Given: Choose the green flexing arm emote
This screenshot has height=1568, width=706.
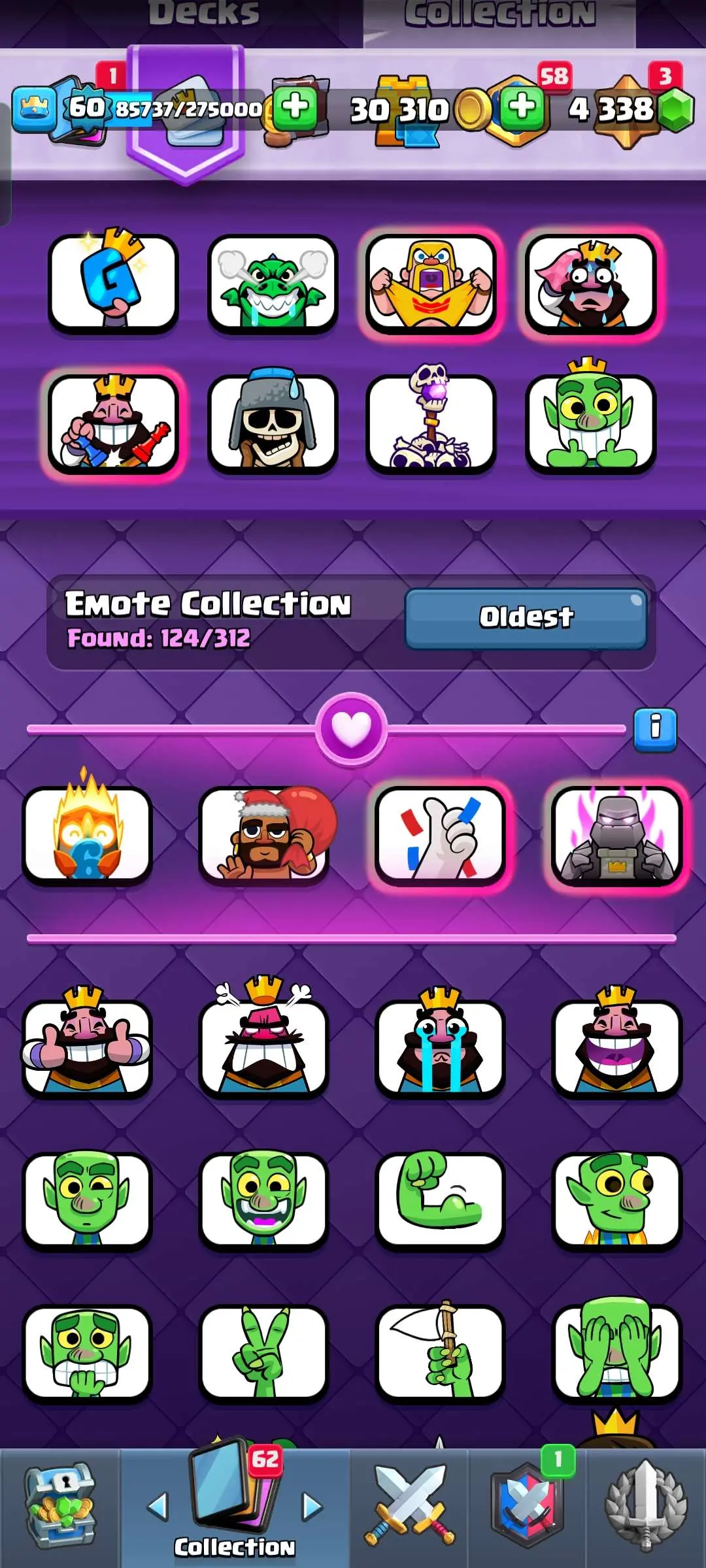Looking at the screenshot, I should 440,1198.
